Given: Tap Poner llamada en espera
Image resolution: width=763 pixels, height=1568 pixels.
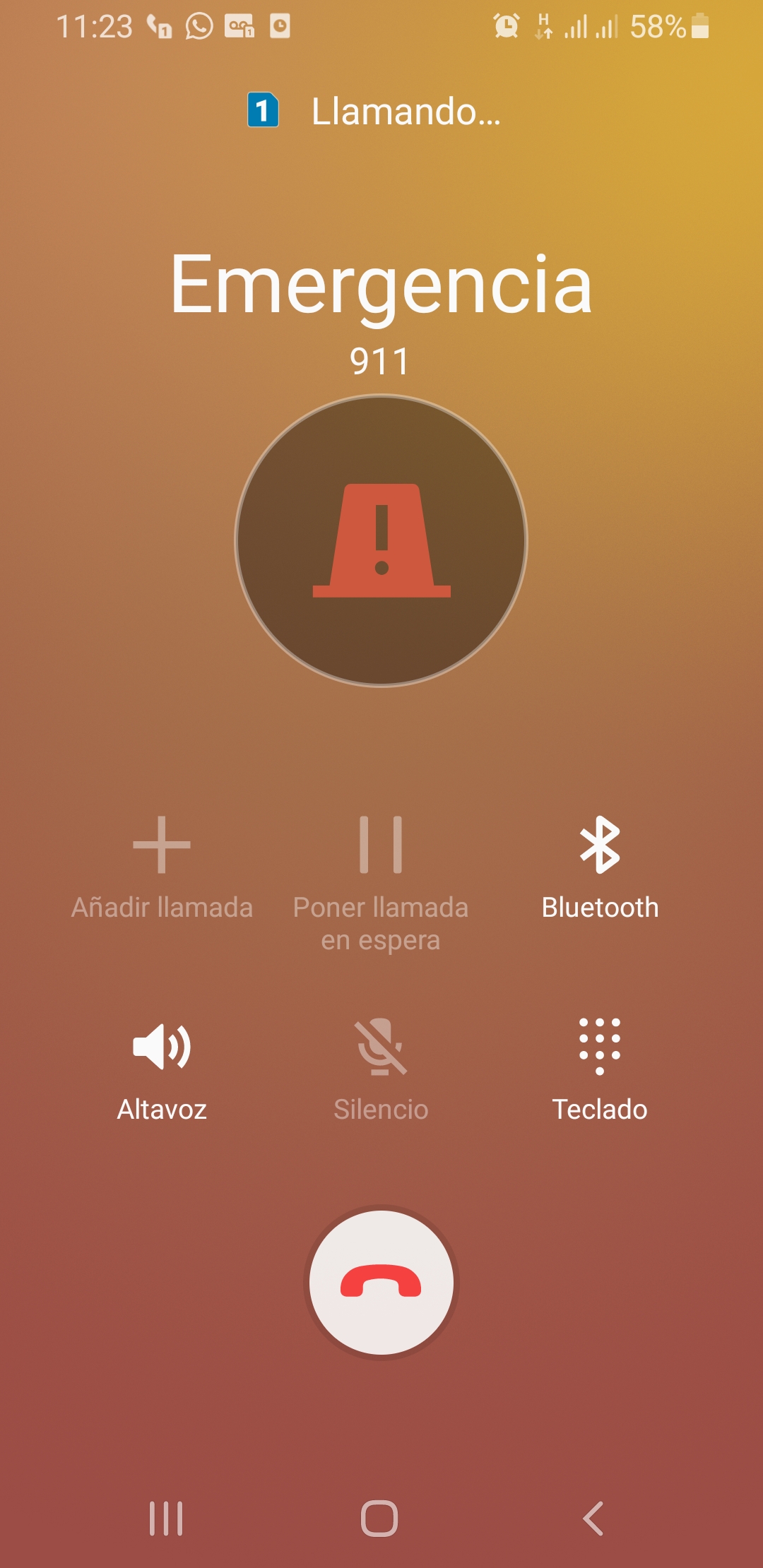Looking at the screenshot, I should click(381, 884).
